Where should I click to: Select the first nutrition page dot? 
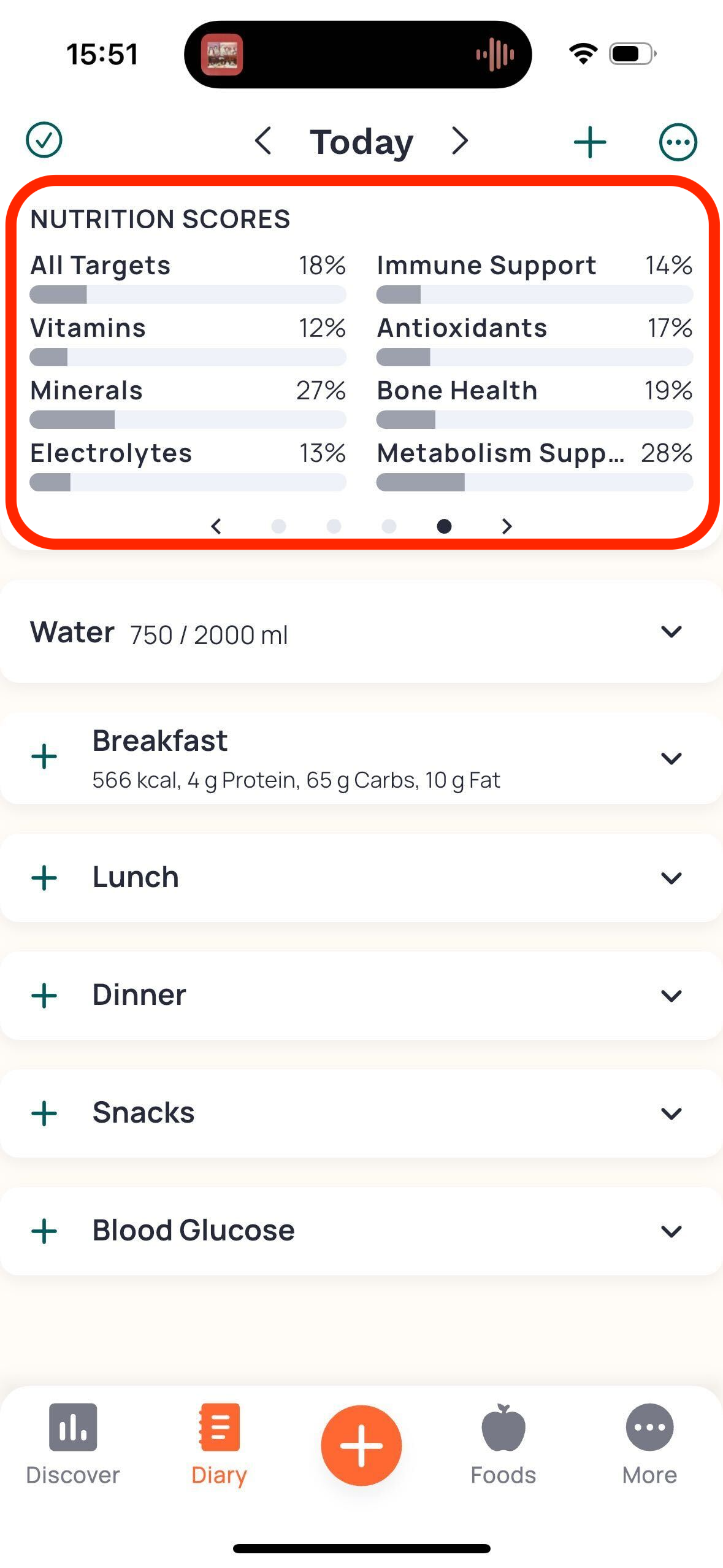[278, 526]
